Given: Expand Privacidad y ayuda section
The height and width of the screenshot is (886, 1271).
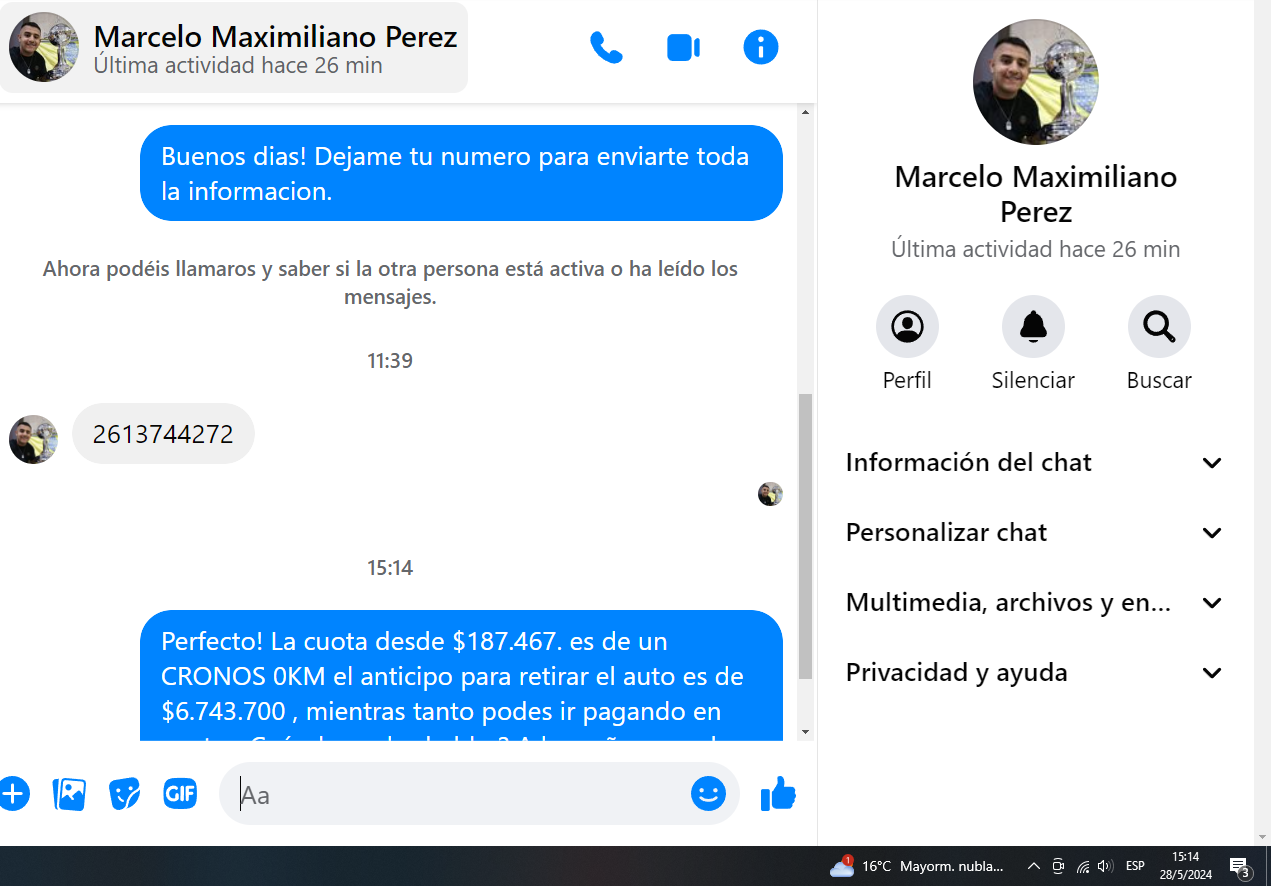Looking at the screenshot, I should tap(1034, 673).
